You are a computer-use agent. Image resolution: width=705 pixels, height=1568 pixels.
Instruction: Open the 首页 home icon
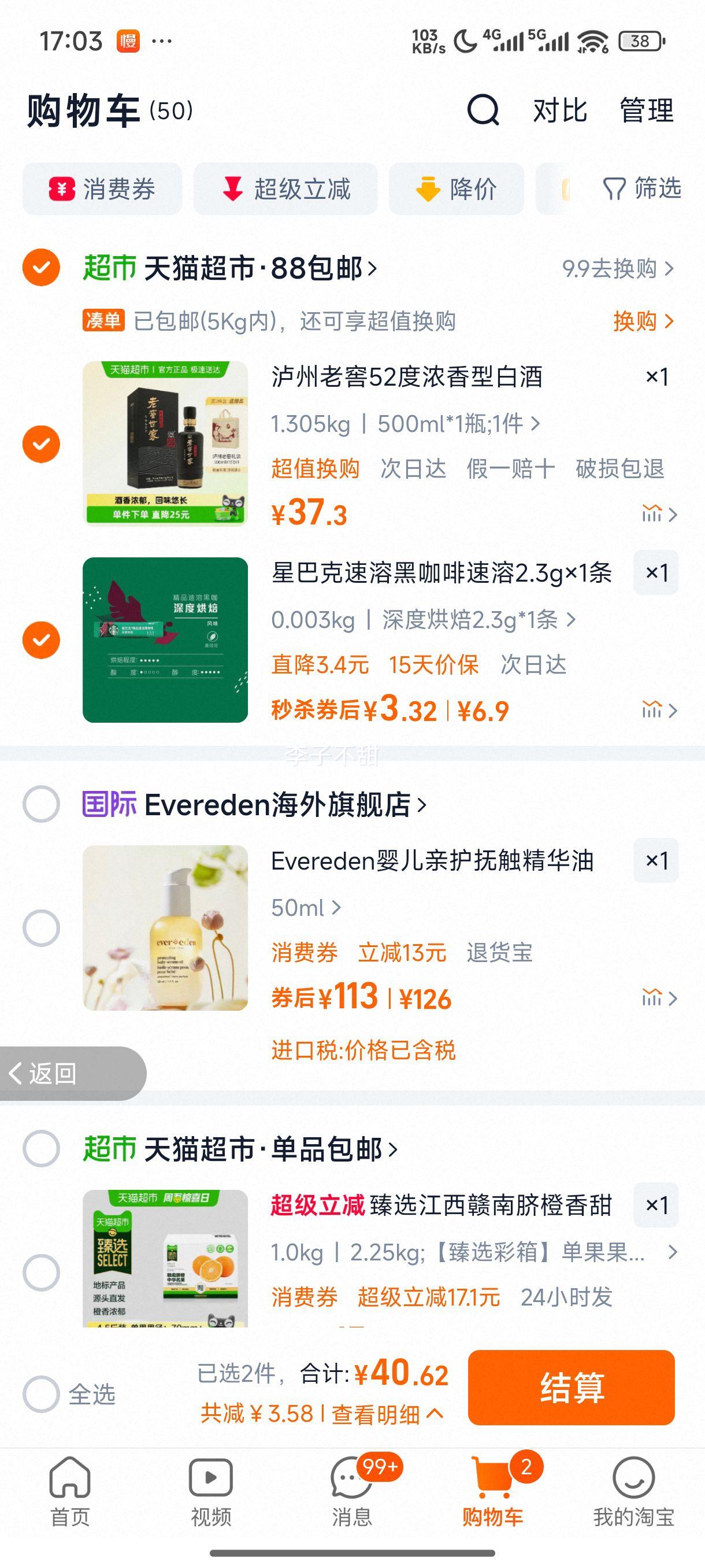pyautogui.click(x=70, y=1485)
